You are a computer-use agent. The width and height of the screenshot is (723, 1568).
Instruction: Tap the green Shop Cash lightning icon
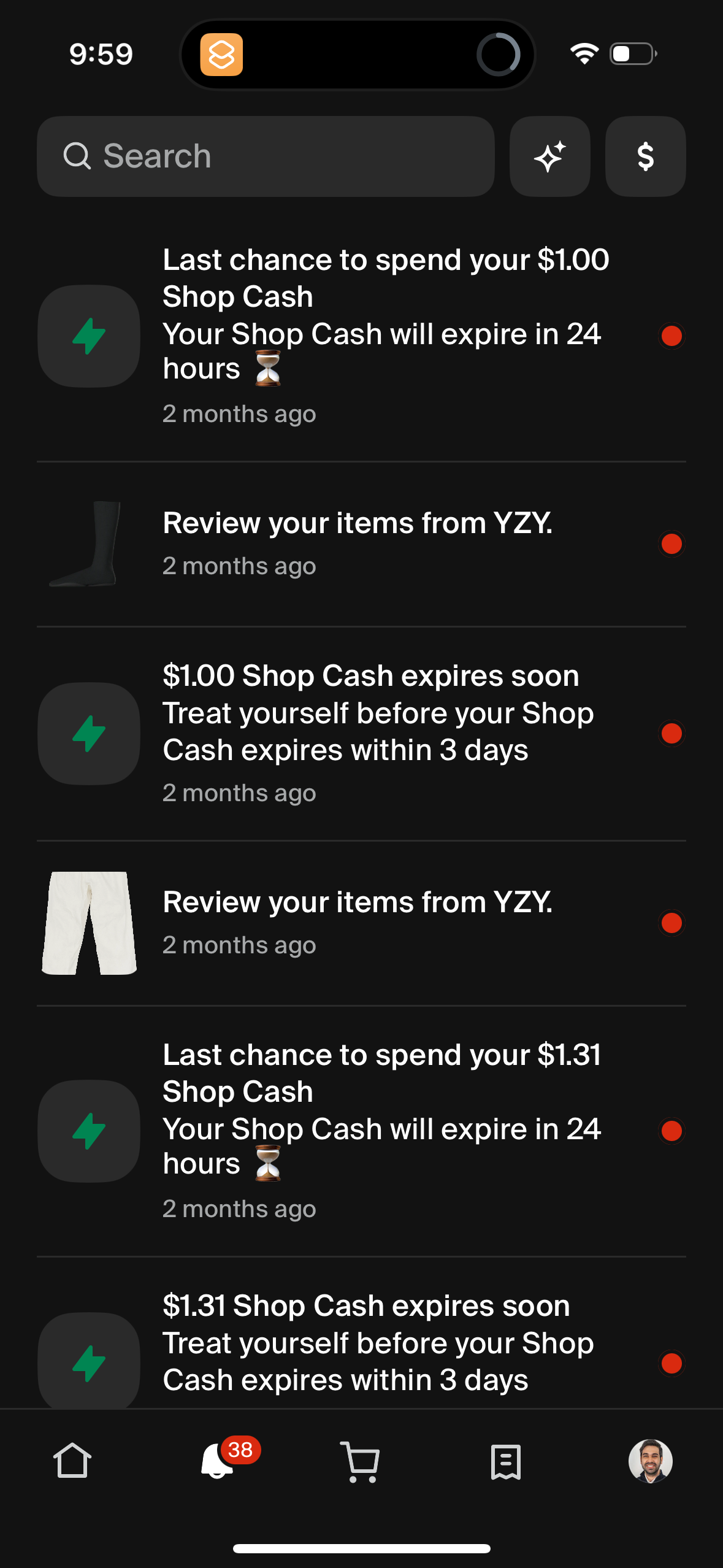[88, 336]
